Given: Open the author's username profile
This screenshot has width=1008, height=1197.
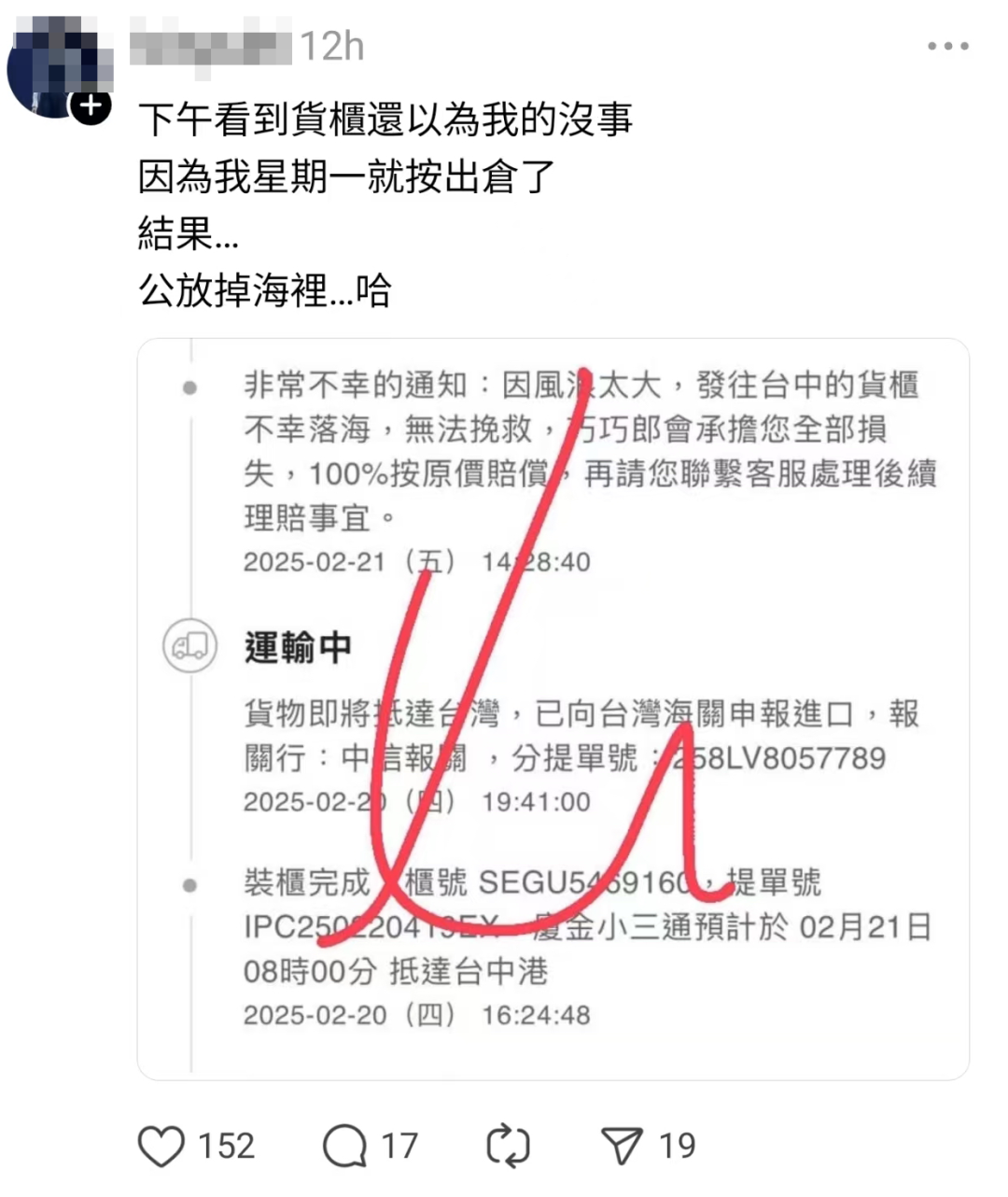Looking at the screenshot, I should pyautogui.click(x=211, y=46).
